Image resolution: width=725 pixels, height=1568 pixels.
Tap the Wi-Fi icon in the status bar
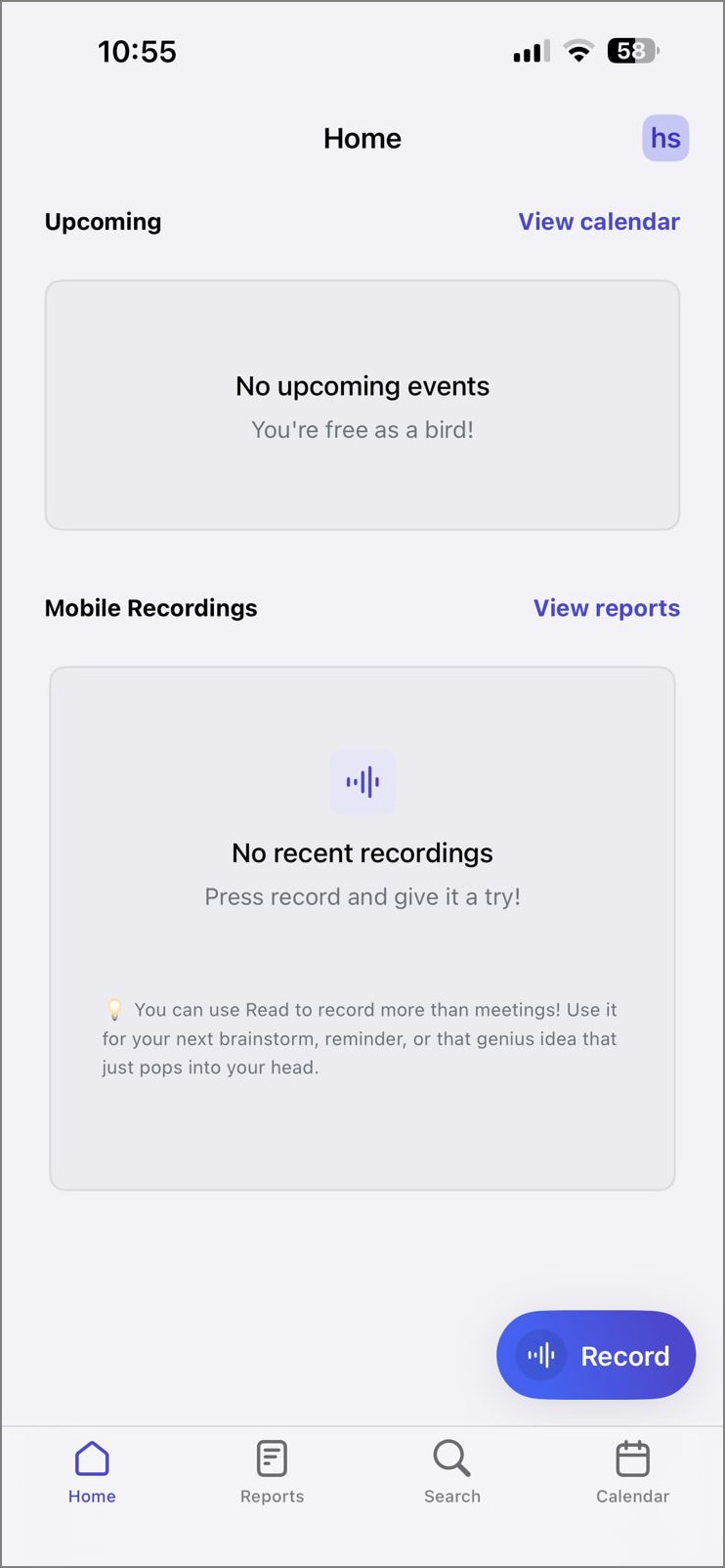tap(577, 51)
